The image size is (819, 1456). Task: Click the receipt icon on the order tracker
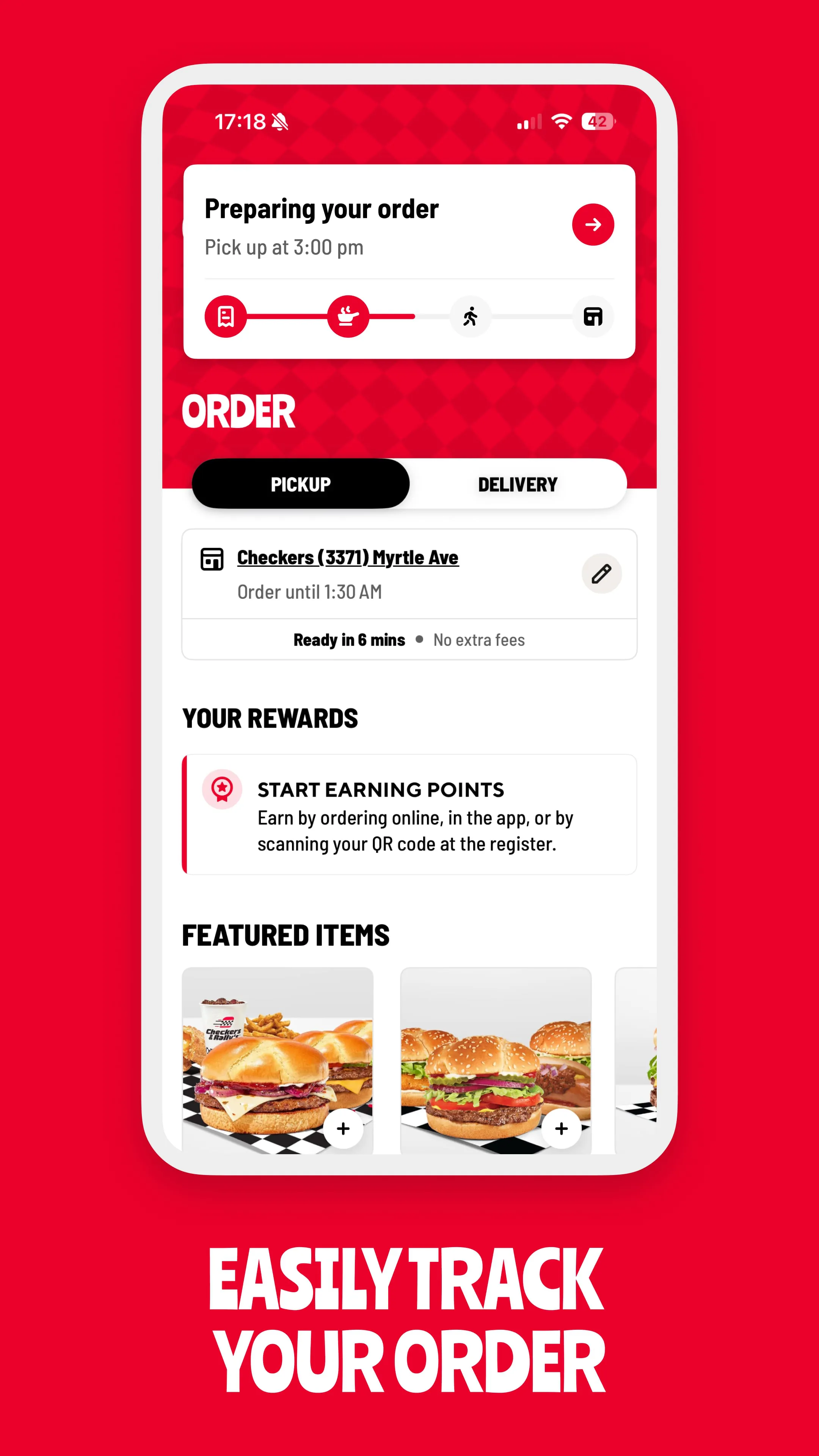tap(226, 317)
